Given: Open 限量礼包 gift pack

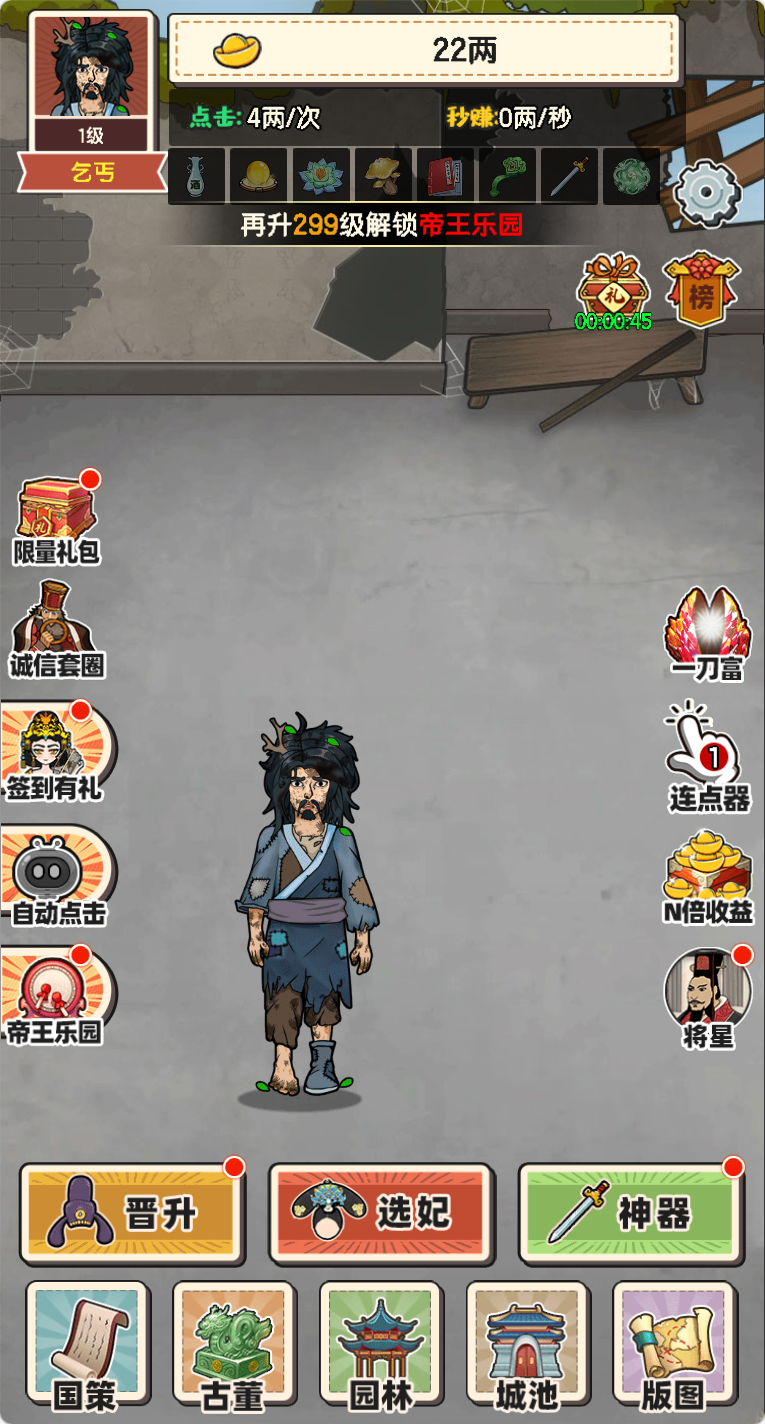Looking at the screenshot, I should (57, 518).
